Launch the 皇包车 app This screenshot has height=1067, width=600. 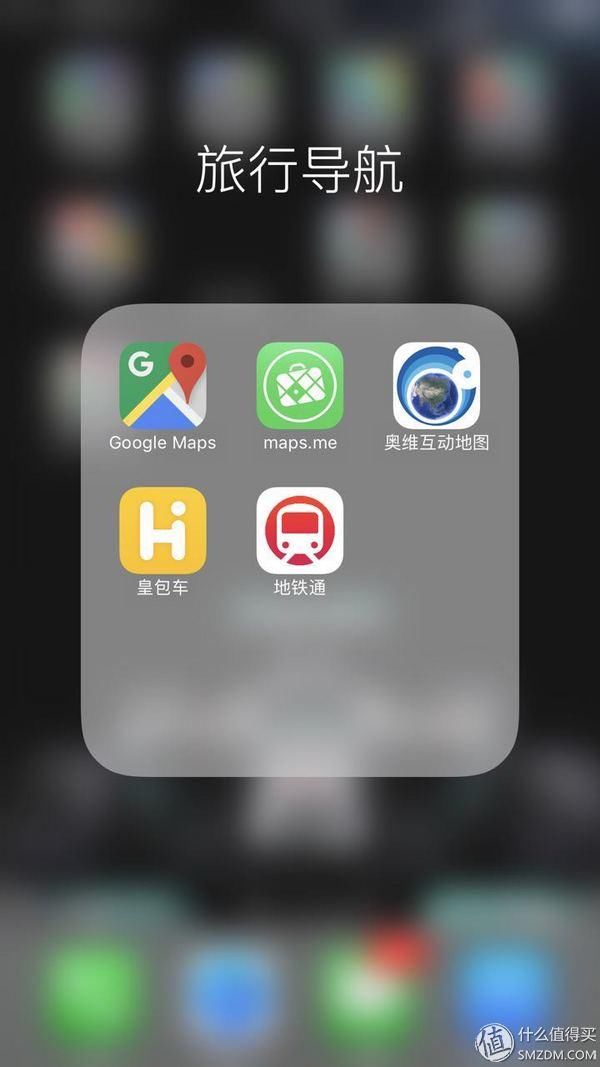click(x=163, y=531)
